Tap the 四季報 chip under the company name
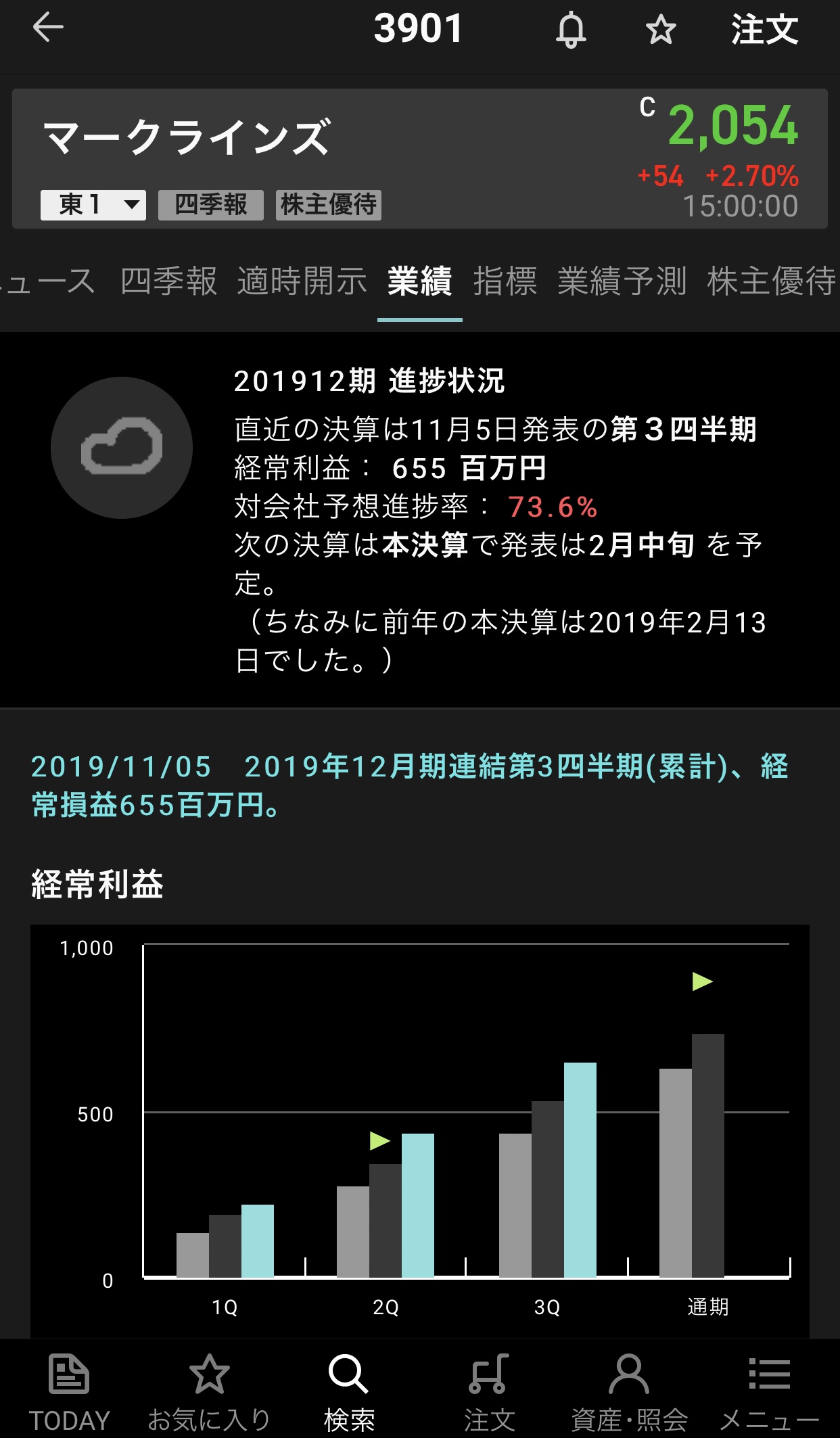The width and height of the screenshot is (840, 1438). (x=211, y=204)
